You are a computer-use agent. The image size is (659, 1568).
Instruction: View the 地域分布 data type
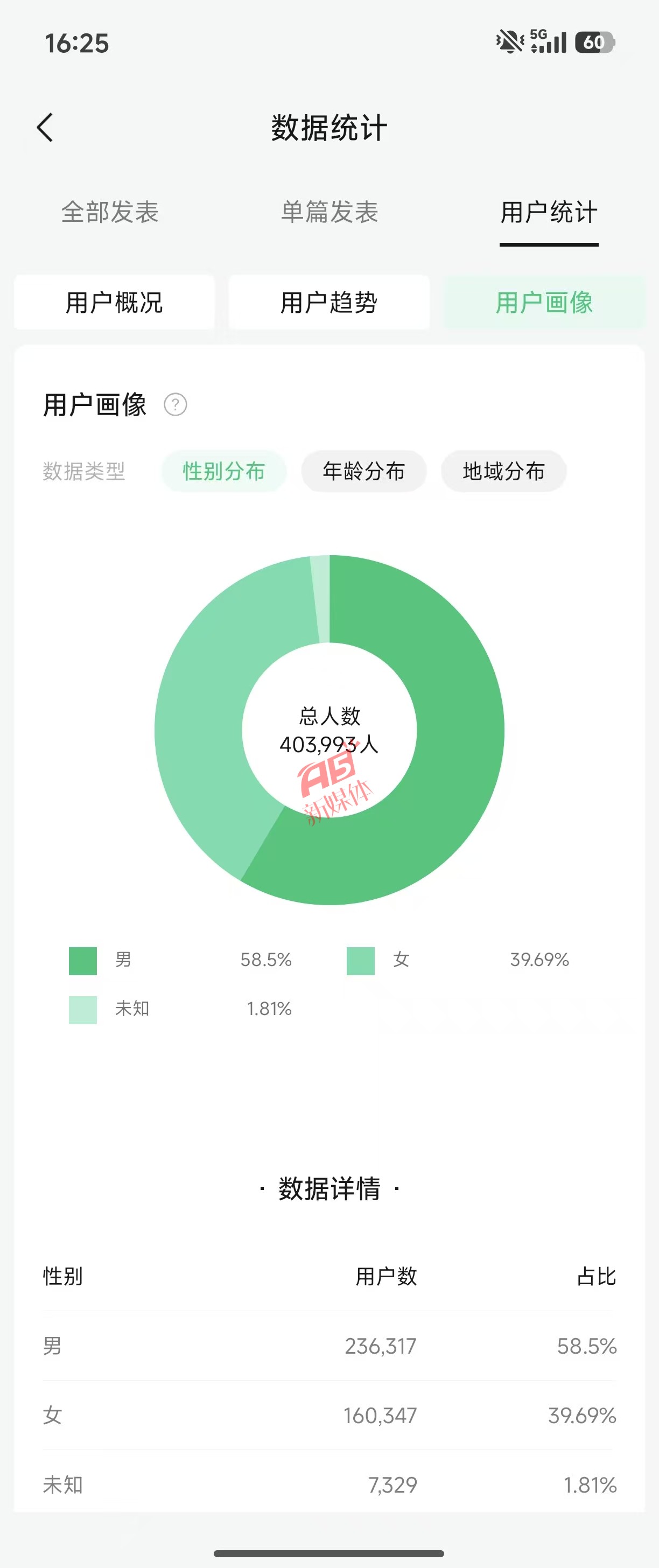(x=504, y=471)
